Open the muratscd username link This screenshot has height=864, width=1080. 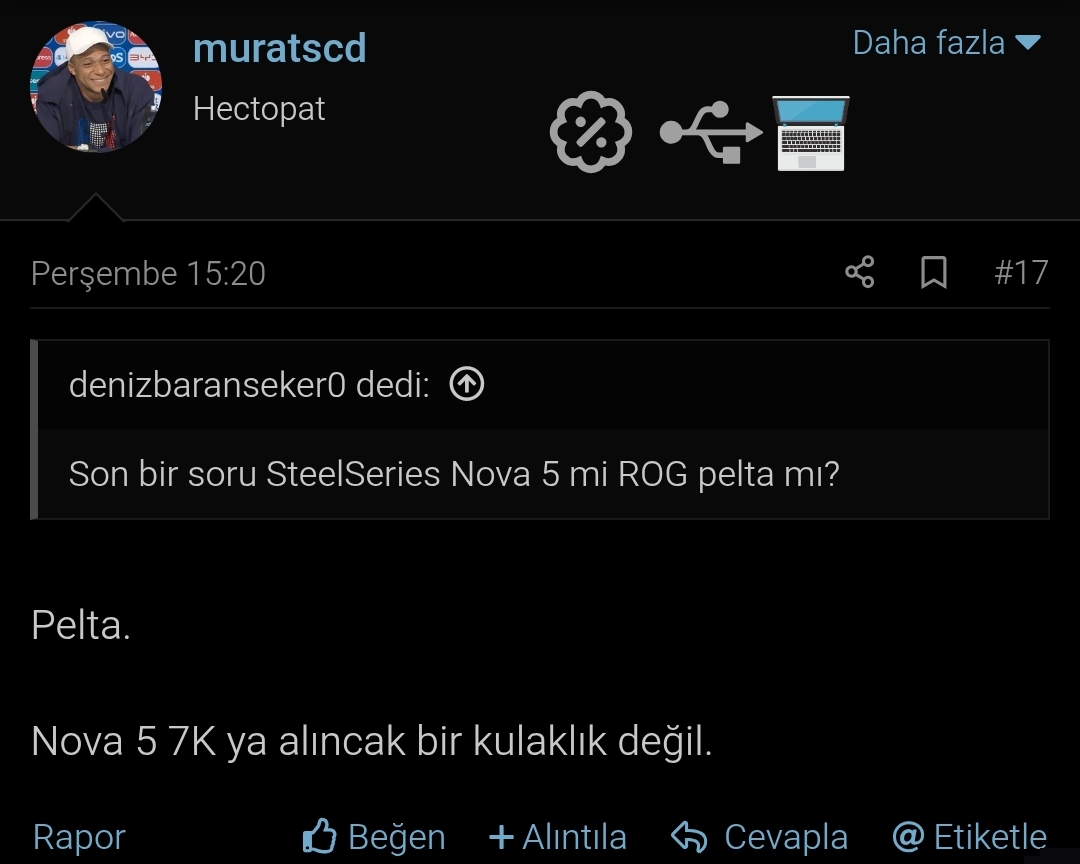(279, 48)
